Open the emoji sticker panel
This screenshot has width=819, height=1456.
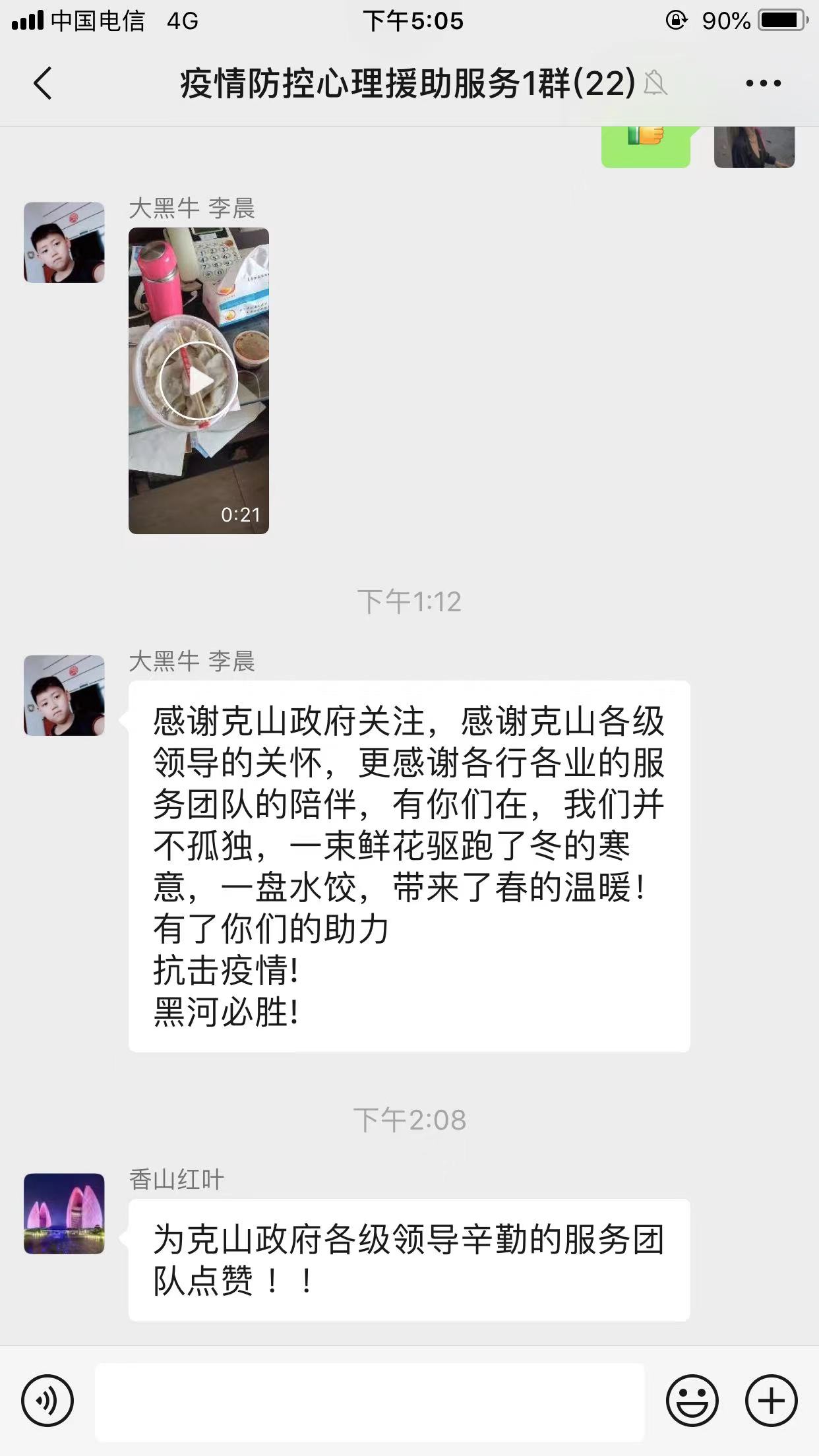(692, 1401)
